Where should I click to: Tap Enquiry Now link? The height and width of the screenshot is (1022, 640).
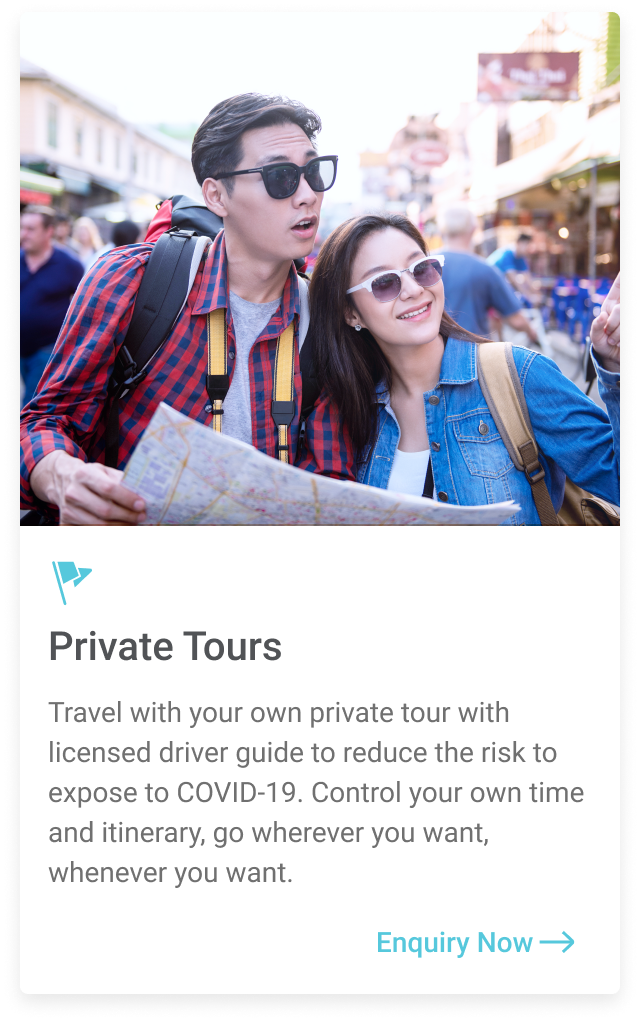474,942
